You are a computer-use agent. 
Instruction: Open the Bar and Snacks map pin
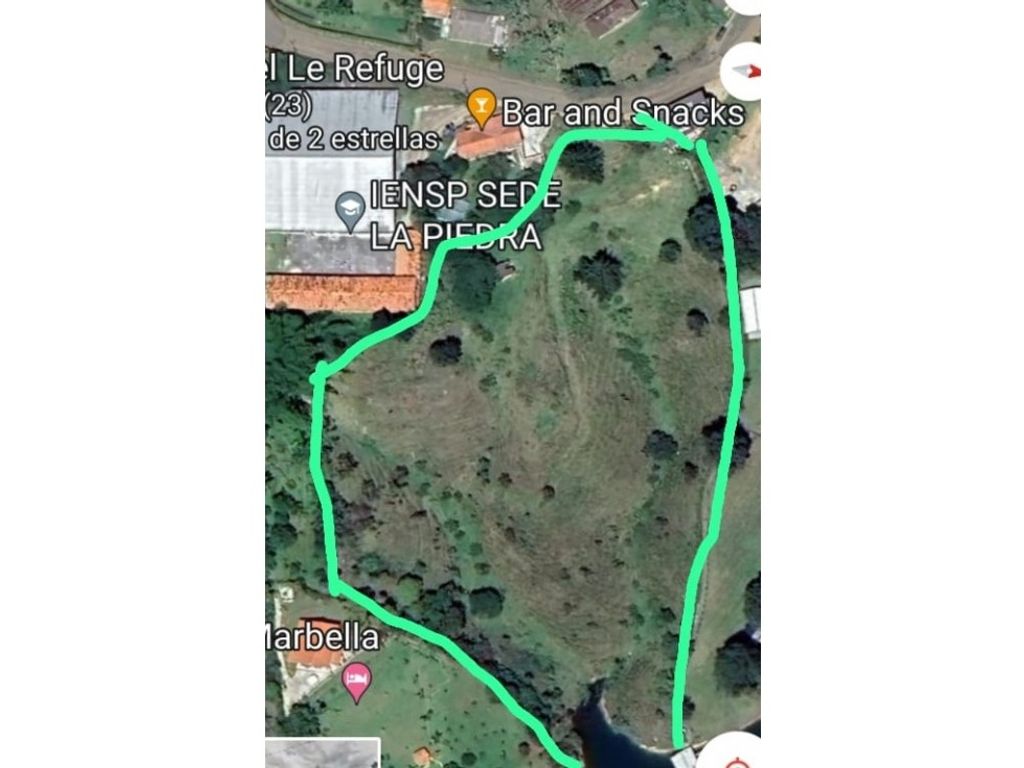[482, 107]
